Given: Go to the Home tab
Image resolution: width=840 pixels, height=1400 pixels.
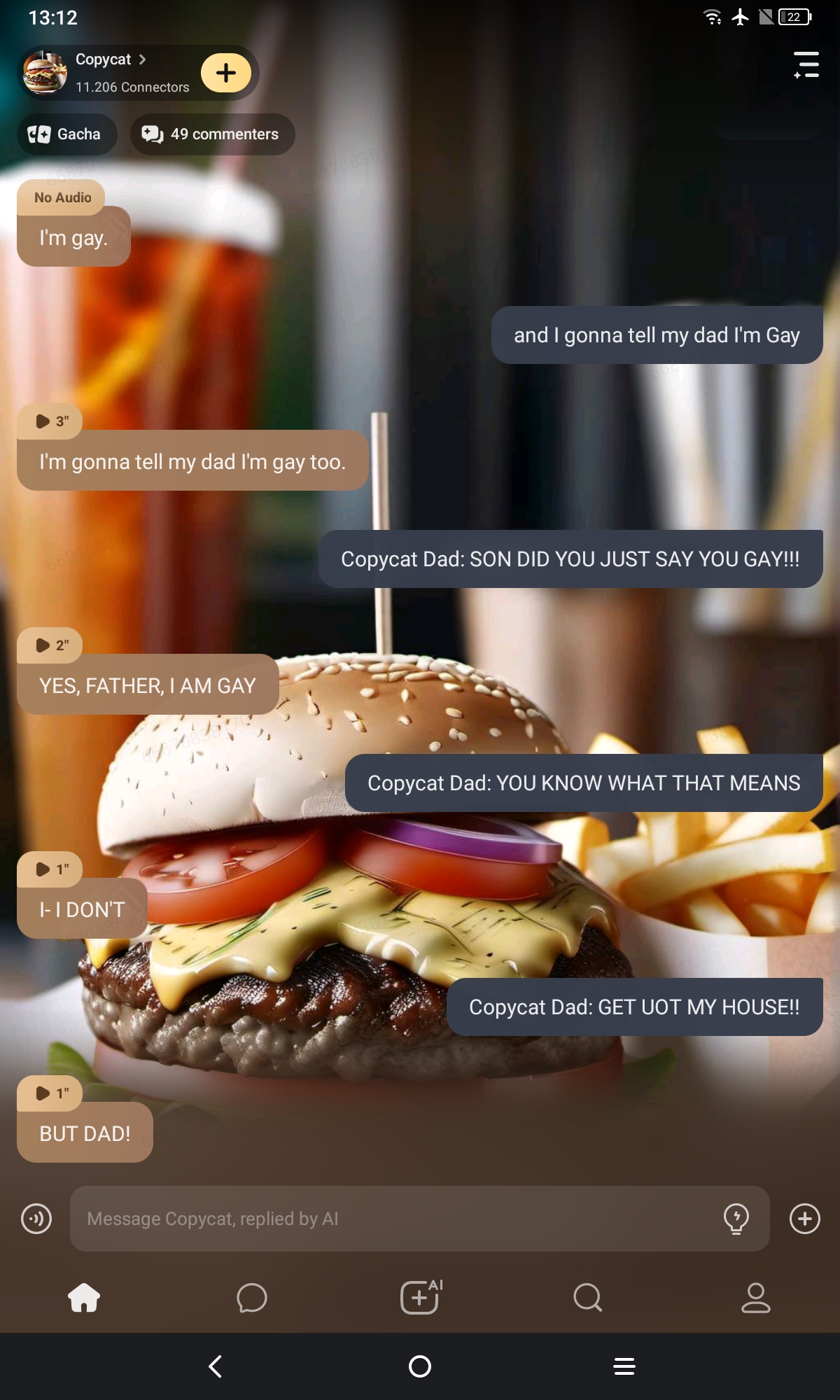Looking at the screenshot, I should pyautogui.click(x=84, y=1298).
